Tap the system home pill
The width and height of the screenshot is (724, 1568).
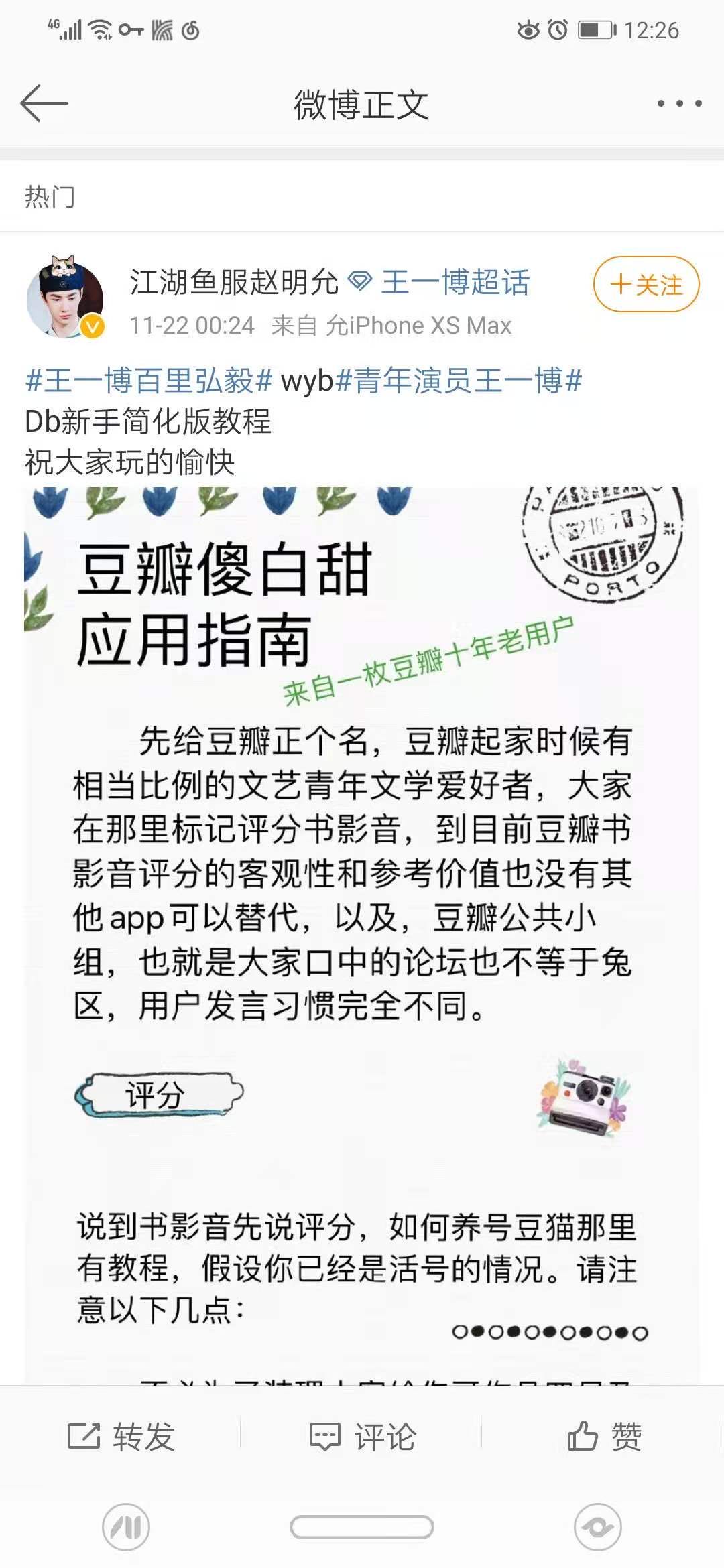click(362, 1527)
